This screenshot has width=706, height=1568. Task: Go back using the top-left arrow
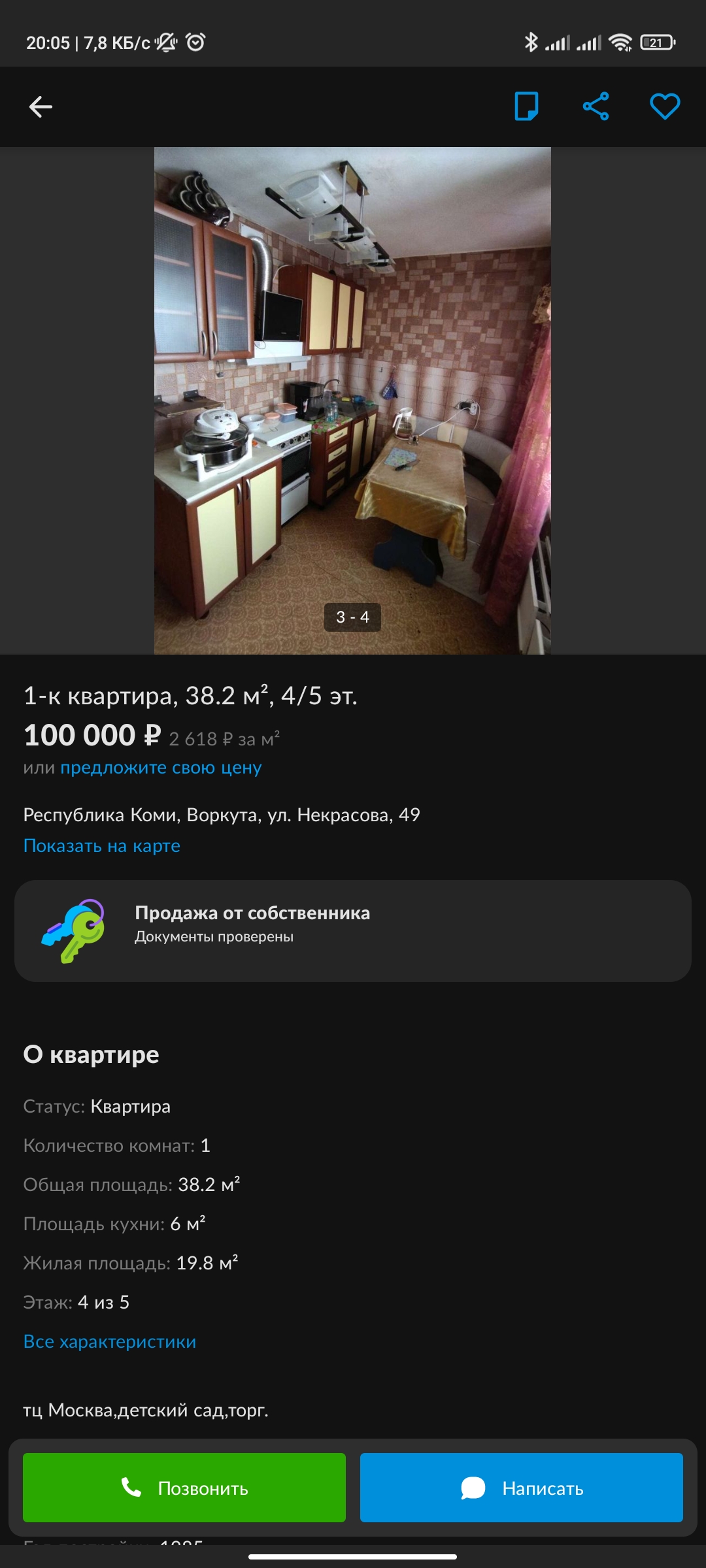pyautogui.click(x=41, y=106)
